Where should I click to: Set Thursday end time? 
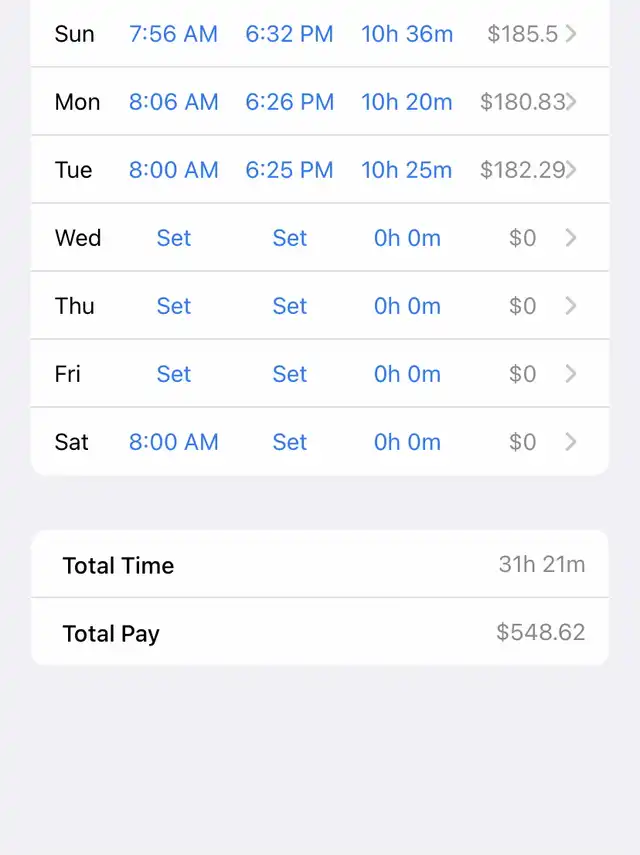289,306
